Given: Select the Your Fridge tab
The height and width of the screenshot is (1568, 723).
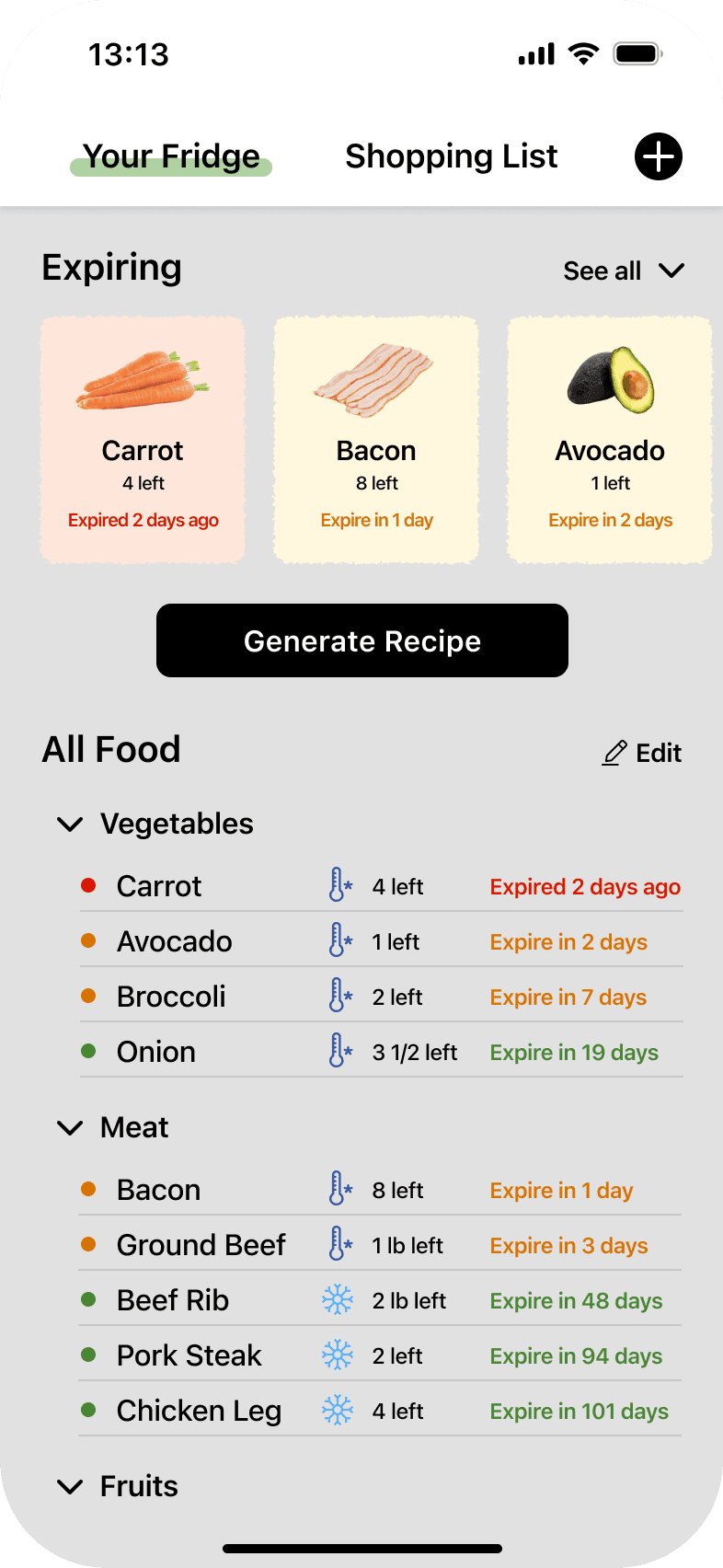Looking at the screenshot, I should (x=171, y=156).
